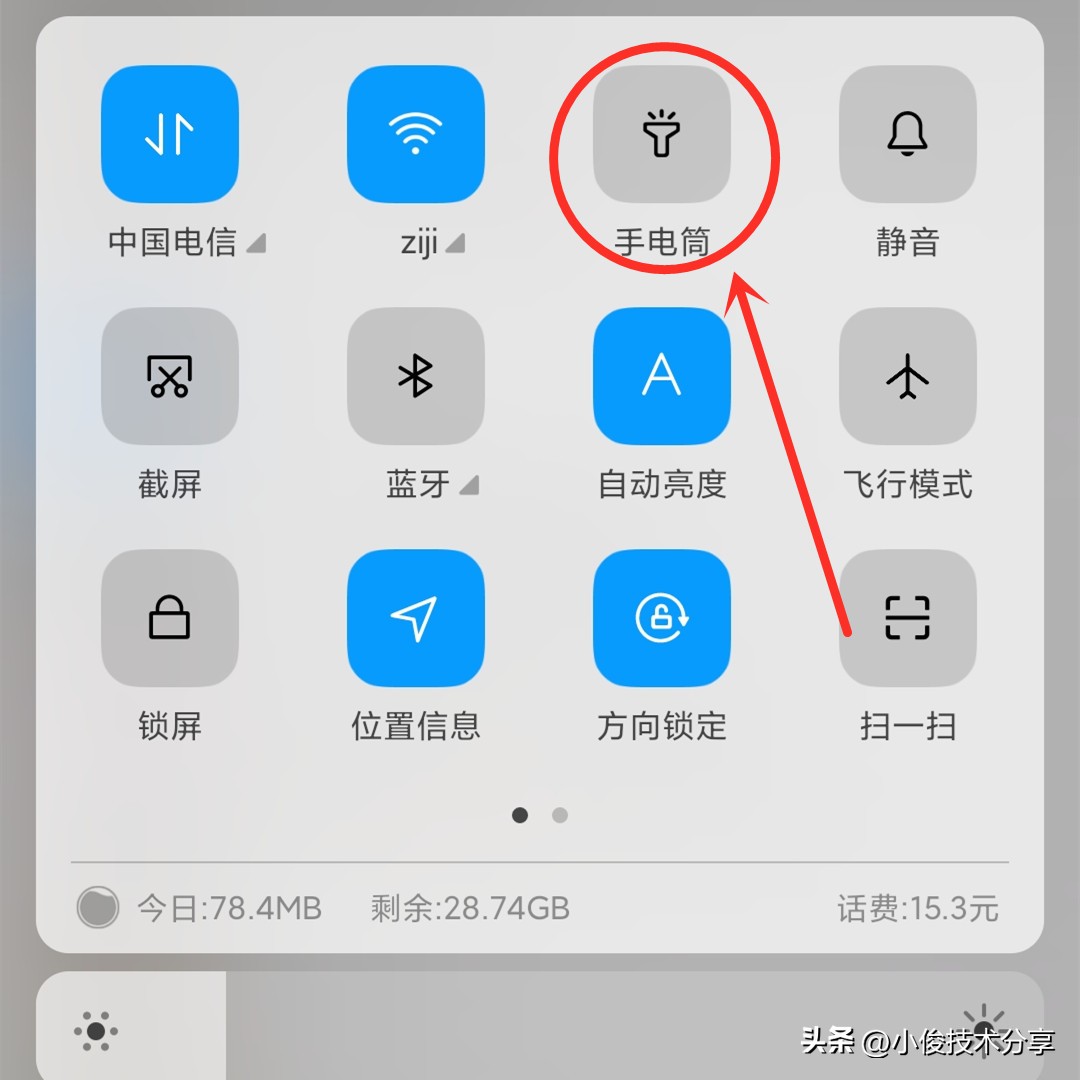Viewport: 1080px width, 1080px height.
Task: Disable 自动亮度 auto brightness
Action: (661, 376)
